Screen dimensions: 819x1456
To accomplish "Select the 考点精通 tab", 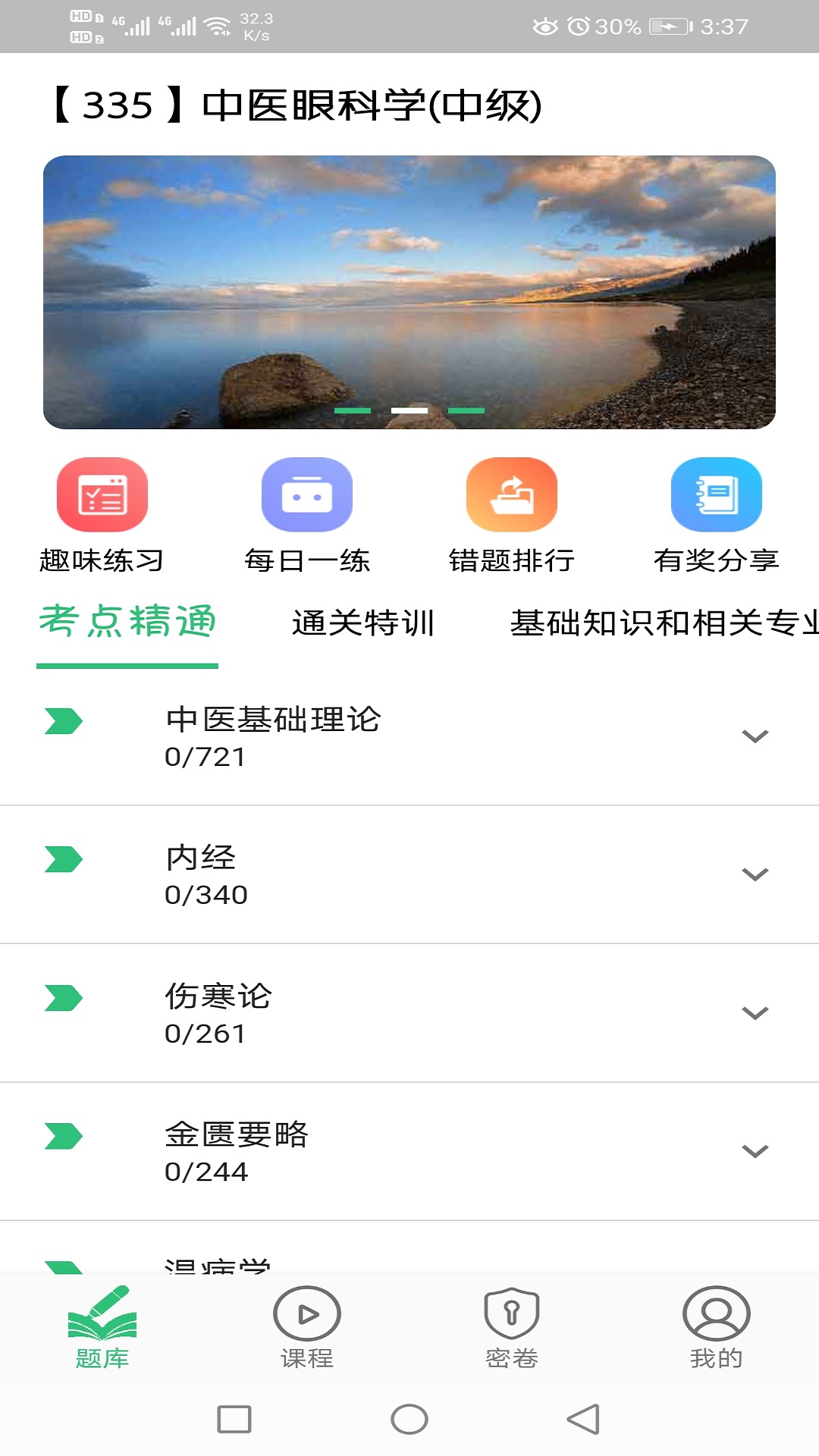I will [x=127, y=623].
